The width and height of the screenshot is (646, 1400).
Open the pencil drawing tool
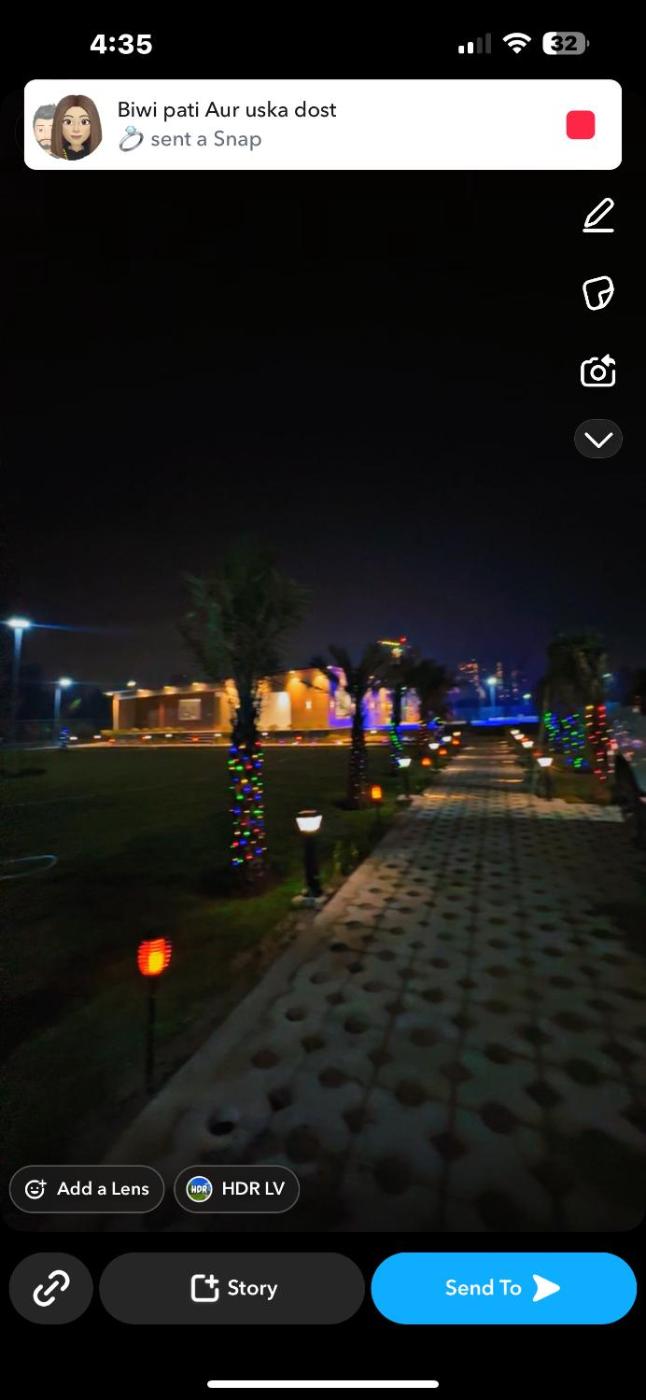598,215
